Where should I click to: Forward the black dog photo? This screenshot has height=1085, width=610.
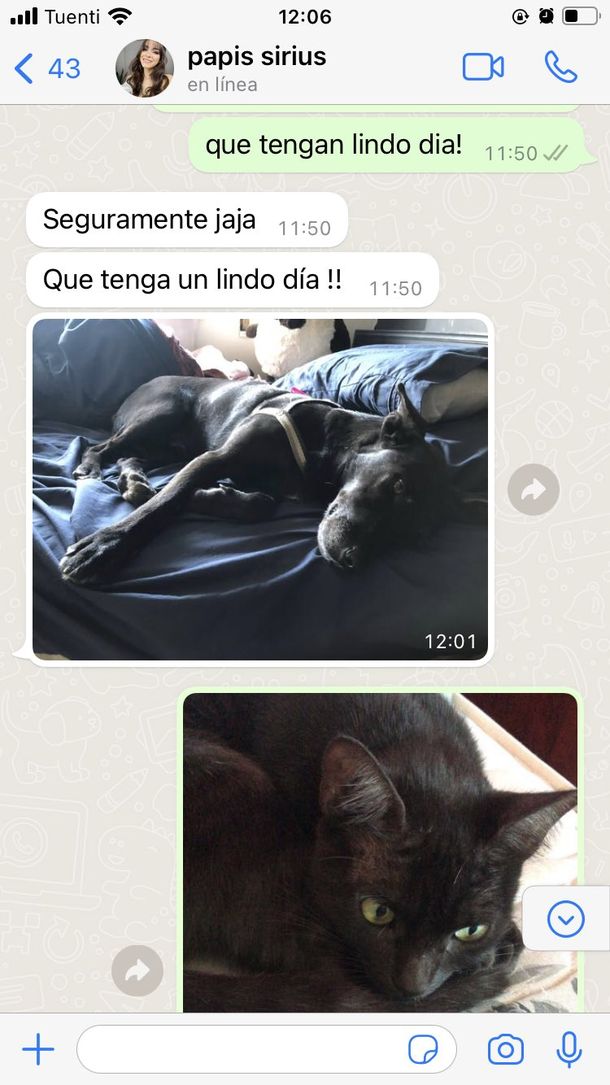[x=533, y=489]
